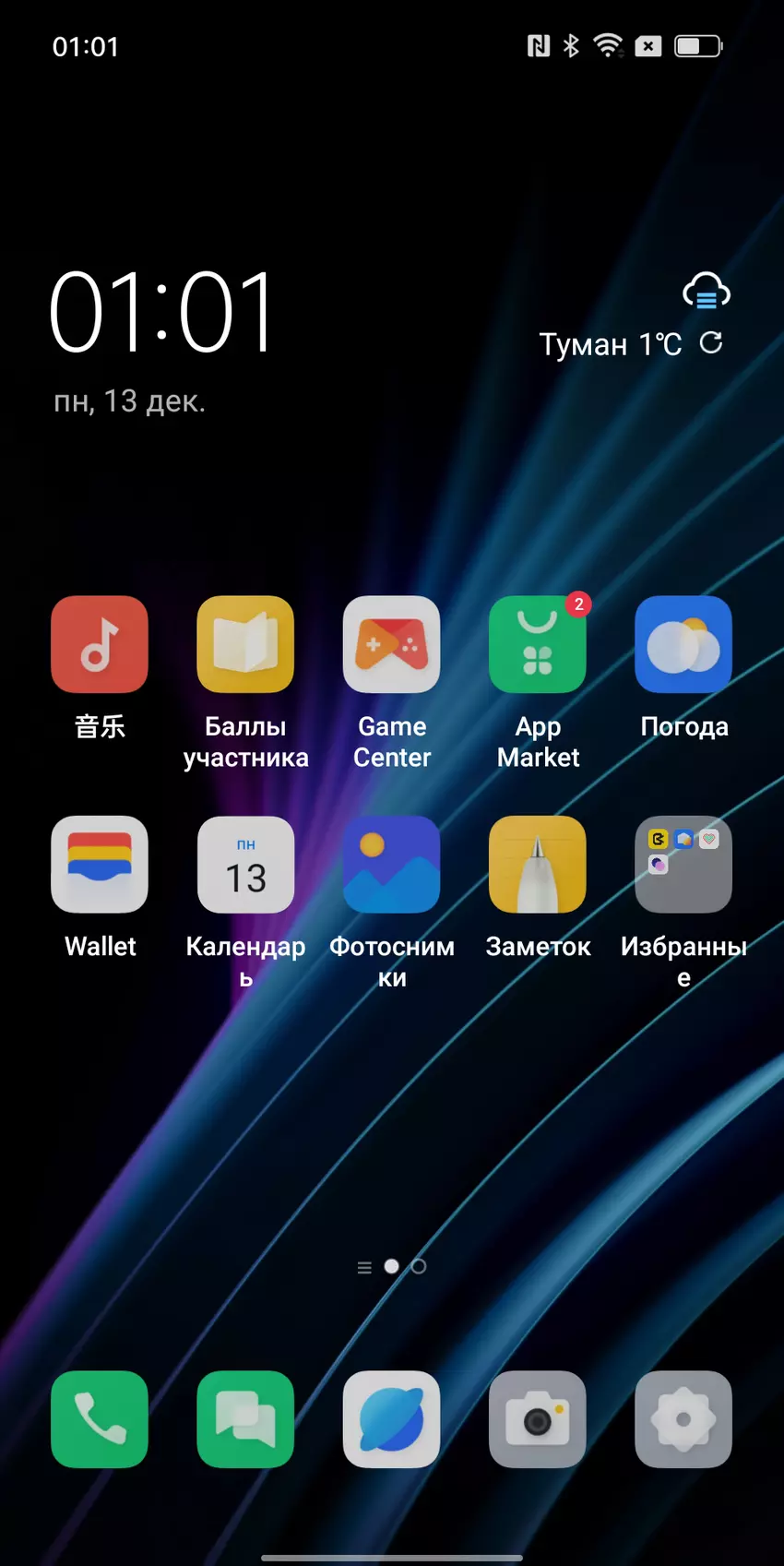Open the 音乐 music app

(x=100, y=644)
